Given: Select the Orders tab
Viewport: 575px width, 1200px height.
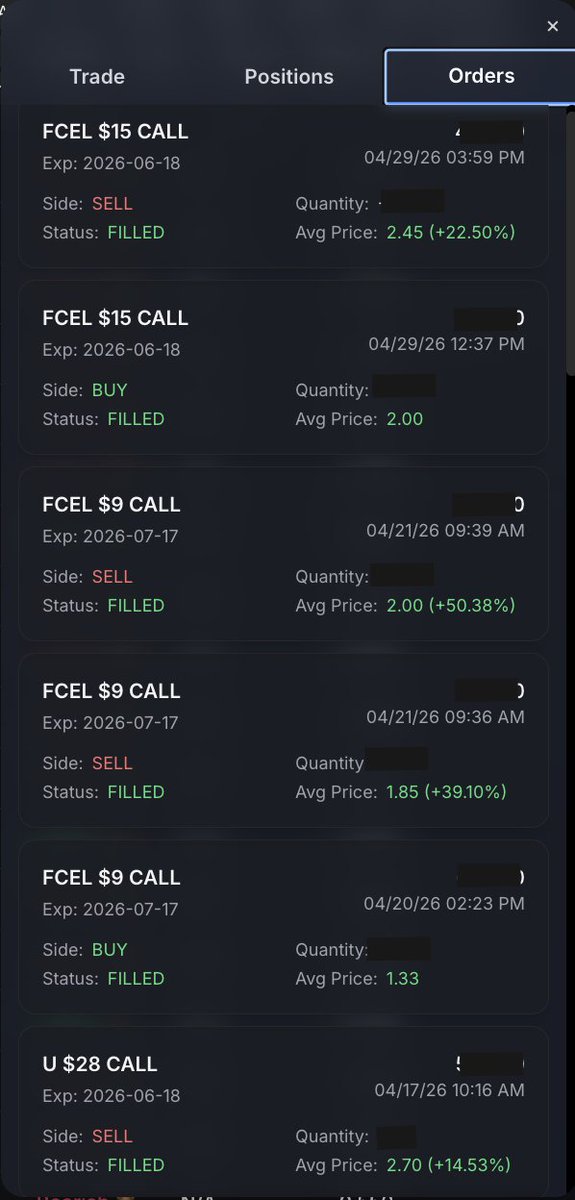Looking at the screenshot, I should [x=481, y=76].
